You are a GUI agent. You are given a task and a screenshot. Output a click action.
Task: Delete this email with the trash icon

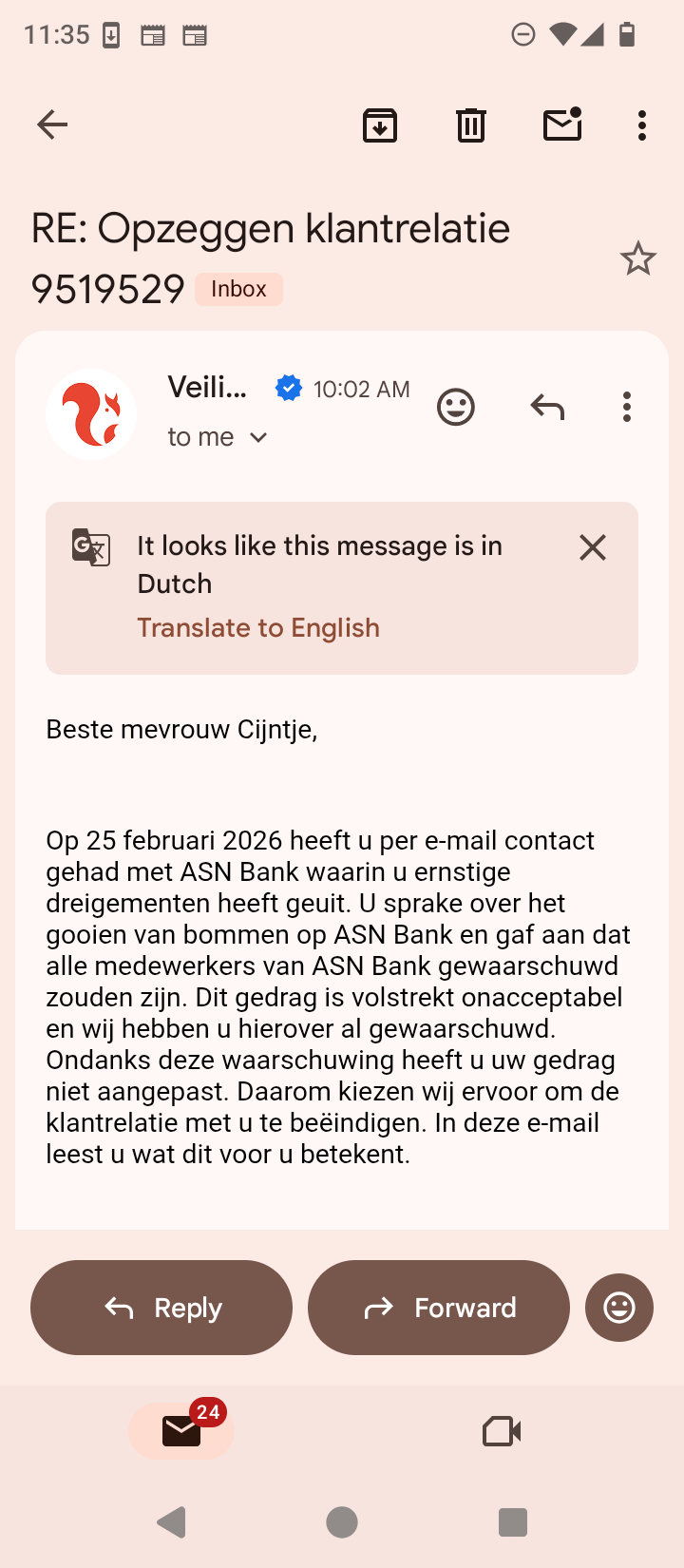click(x=471, y=124)
